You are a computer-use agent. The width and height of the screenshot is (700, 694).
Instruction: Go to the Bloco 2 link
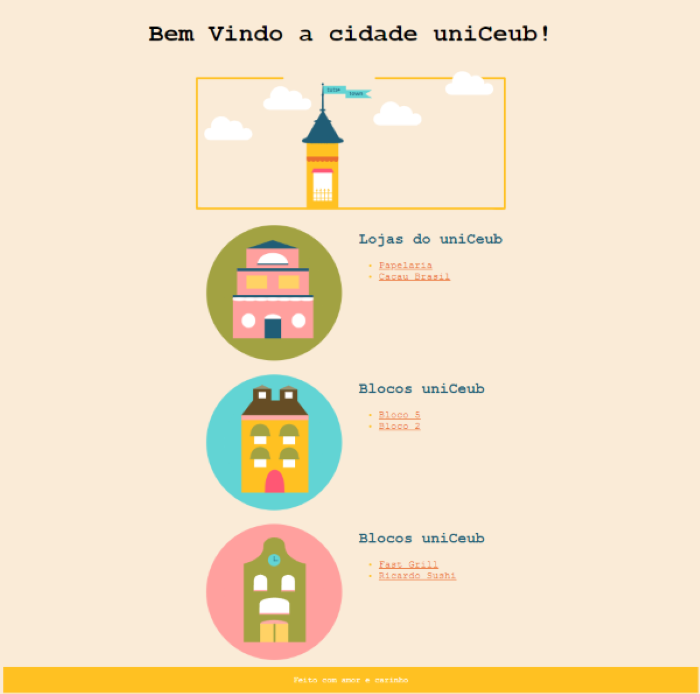click(399, 426)
